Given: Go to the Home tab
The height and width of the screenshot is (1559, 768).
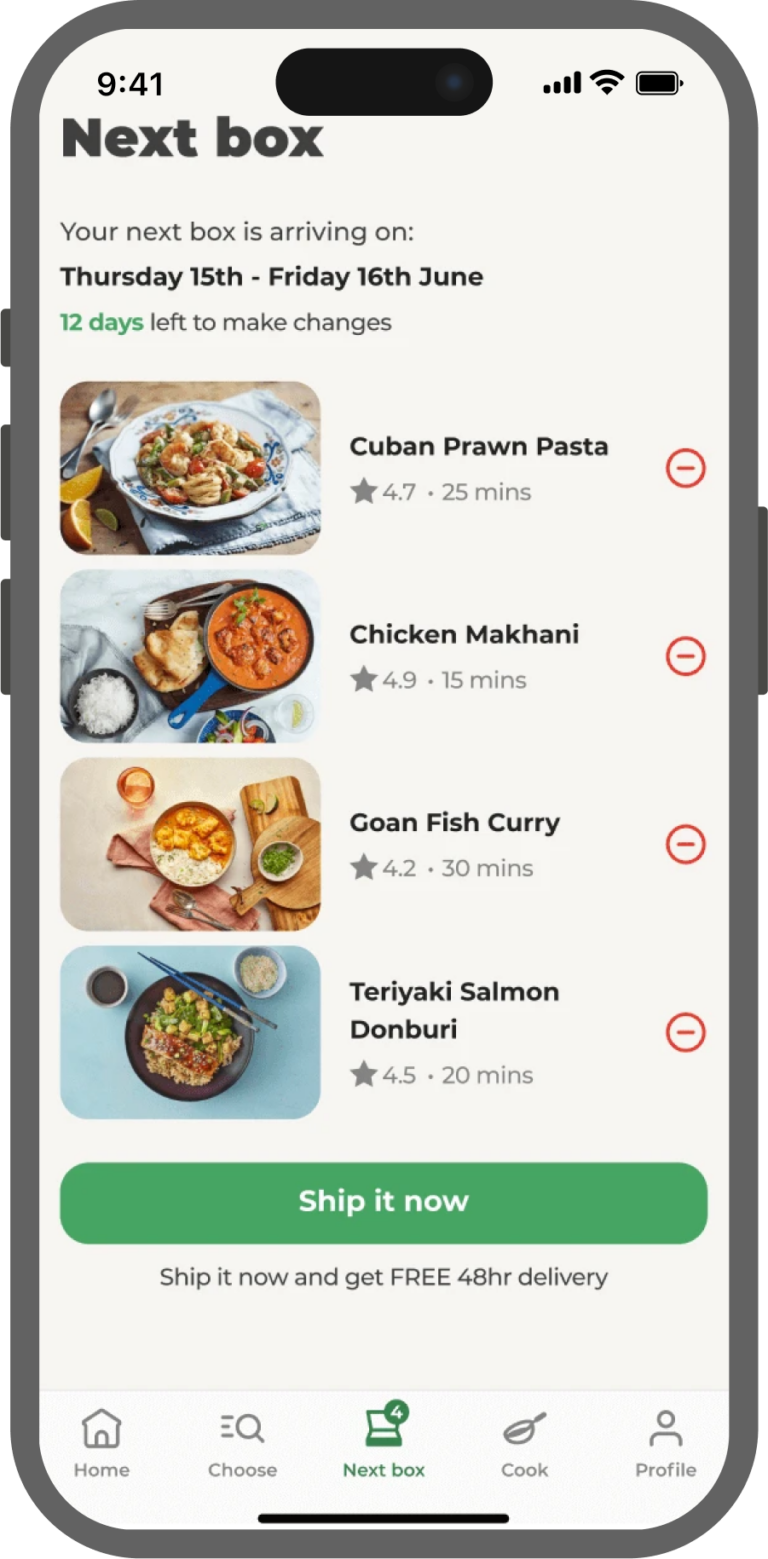Looking at the screenshot, I should (x=102, y=1444).
